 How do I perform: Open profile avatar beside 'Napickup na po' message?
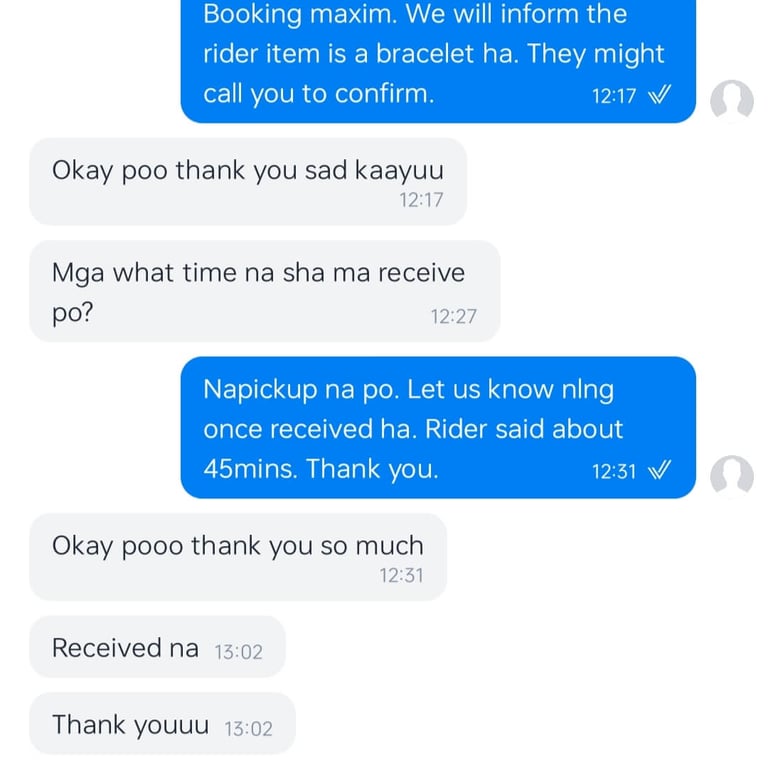tap(731, 475)
